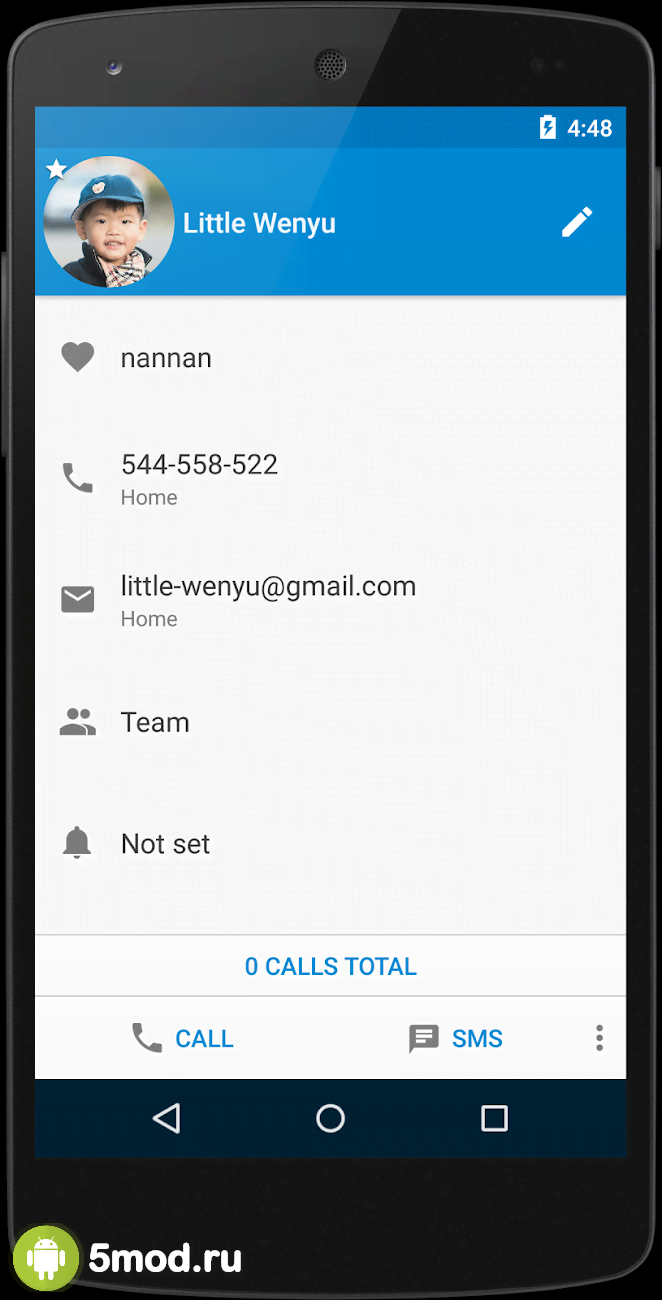Open Little Wenyu's profile photo
Image resolution: width=662 pixels, height=1300 pixels.
(109, 224)
